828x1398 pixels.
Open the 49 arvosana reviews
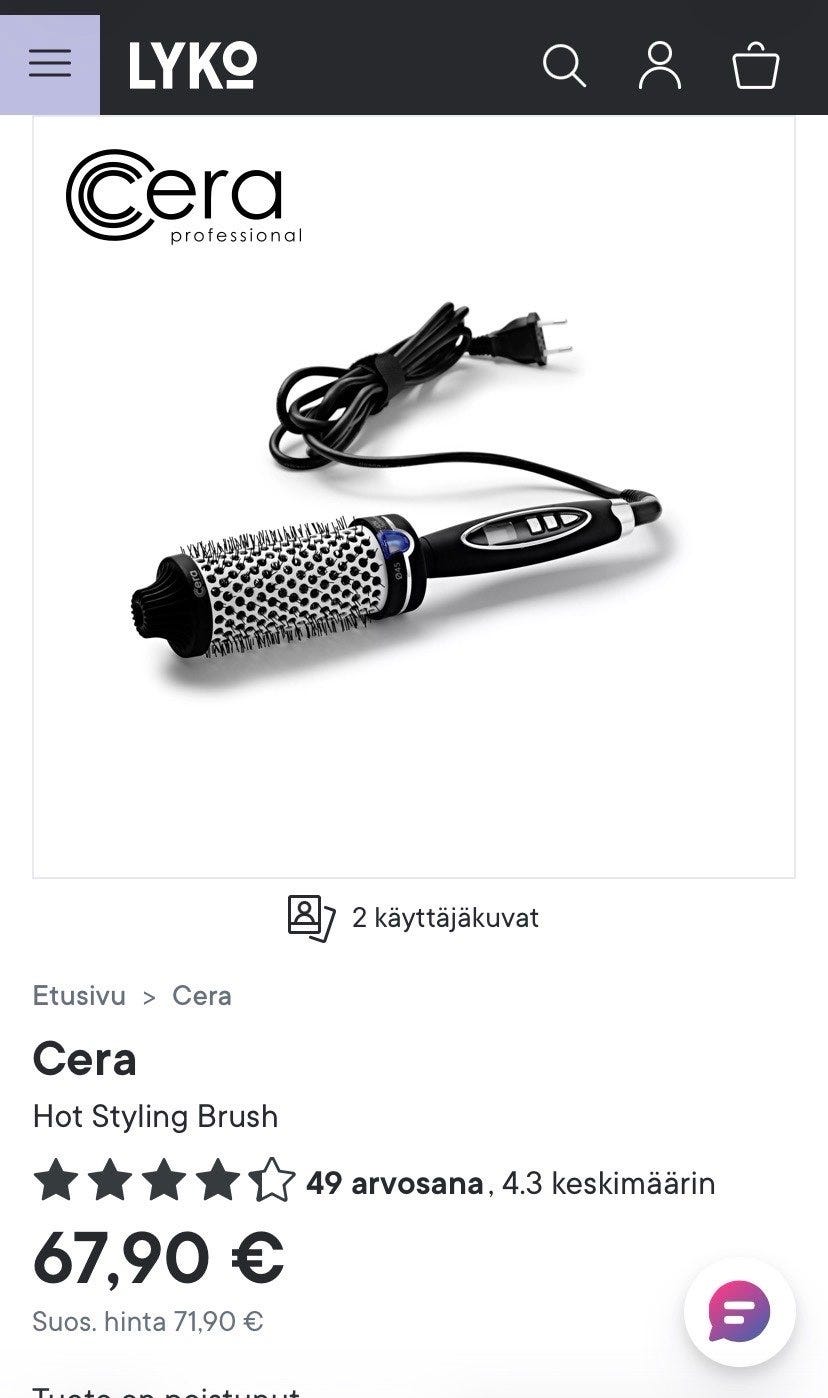coord(395,1183)
